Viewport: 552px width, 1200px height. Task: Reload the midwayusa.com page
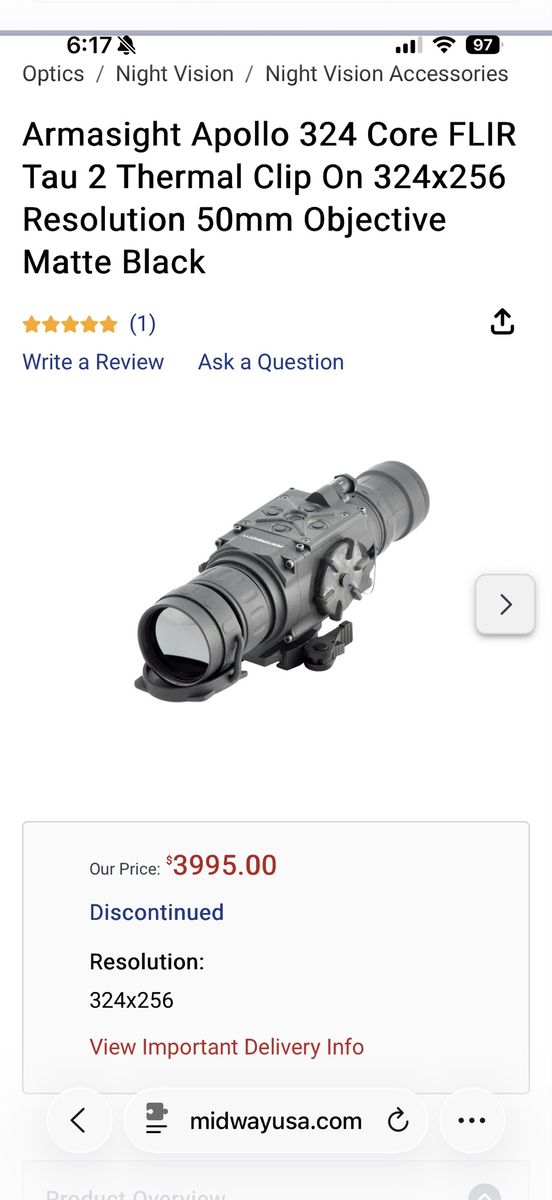coord(398,1121)
